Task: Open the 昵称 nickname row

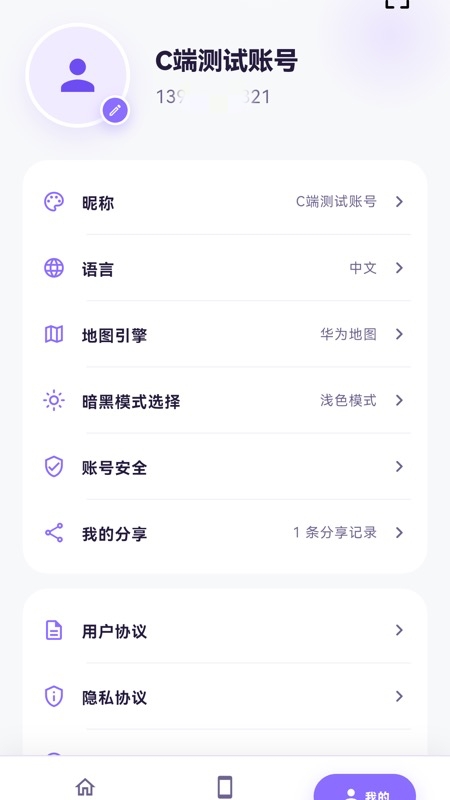Action: (x=224, y=202)
